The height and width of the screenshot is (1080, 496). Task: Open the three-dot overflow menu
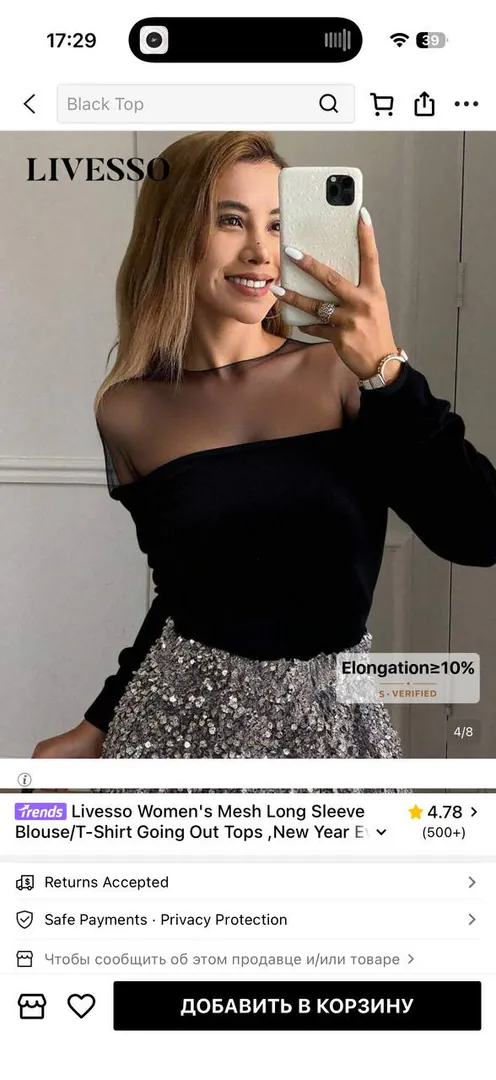pyautogui.click(x=466, y=104)
